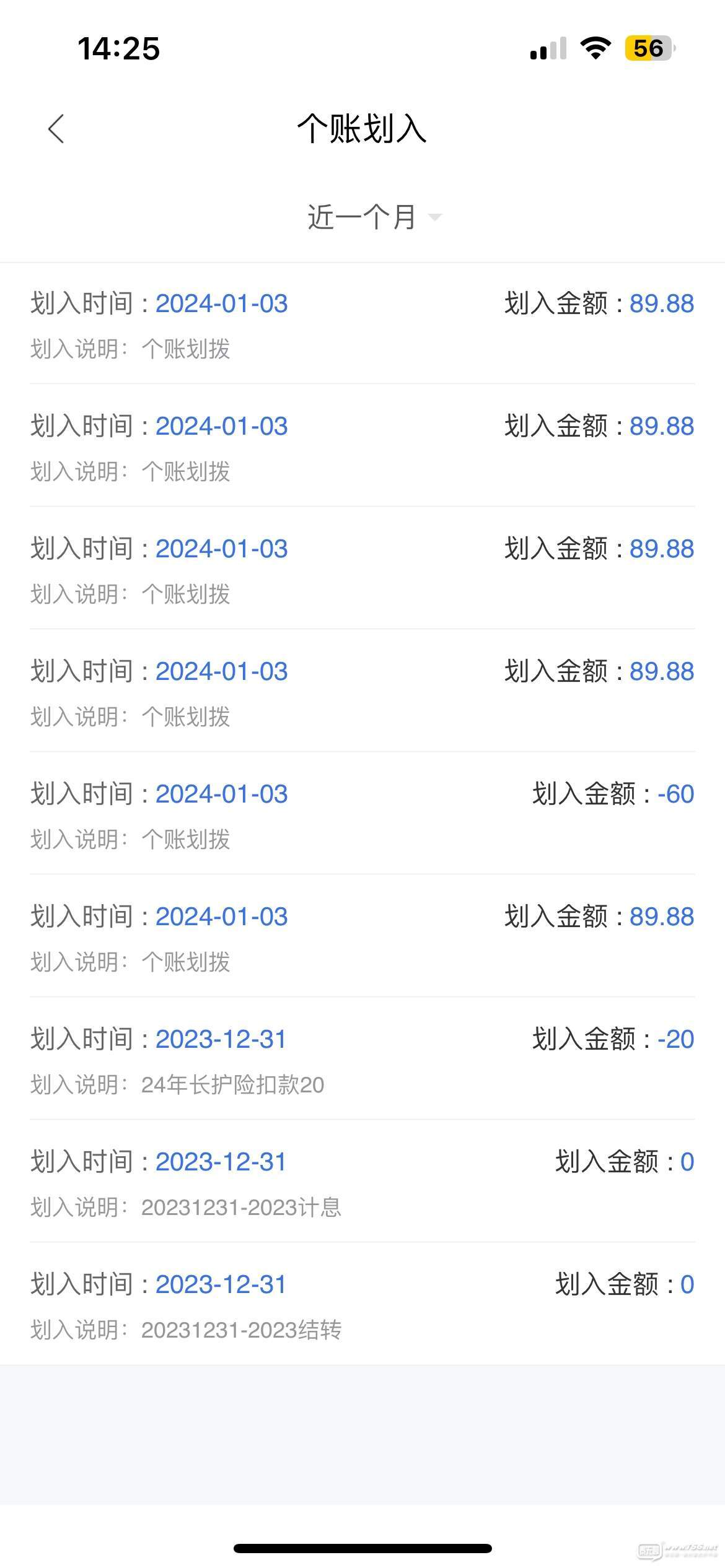The width and height of the screenshot is (725, 1568).
Task: Go back from 个账划入 page
Action: pyautogui.click(x=56, y=129)
